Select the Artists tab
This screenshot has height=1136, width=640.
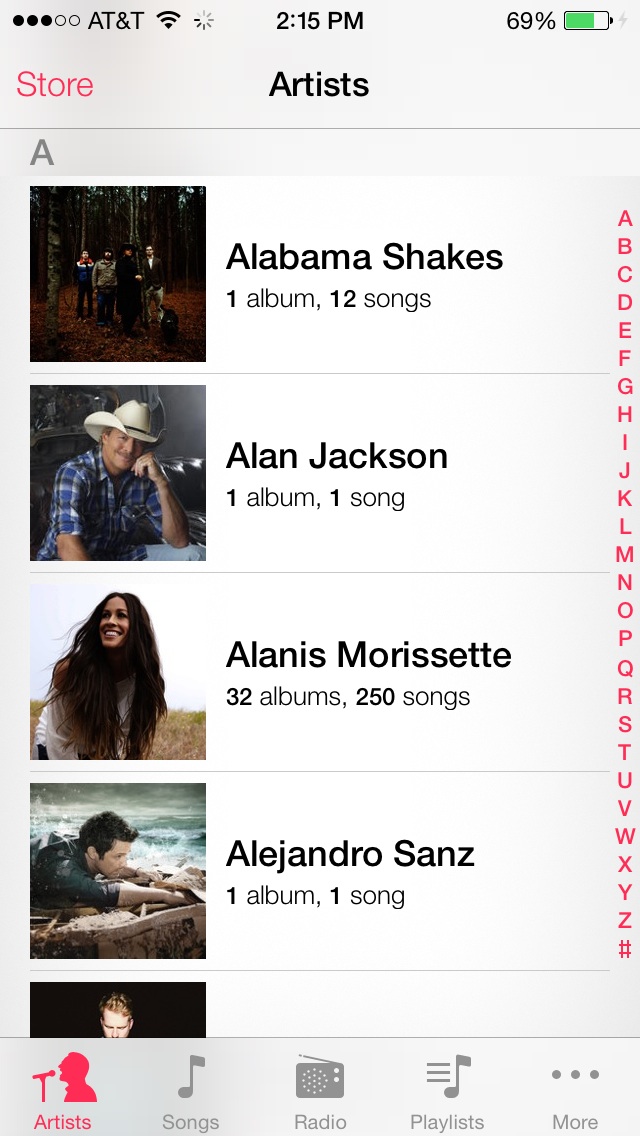coord(63,1090)
